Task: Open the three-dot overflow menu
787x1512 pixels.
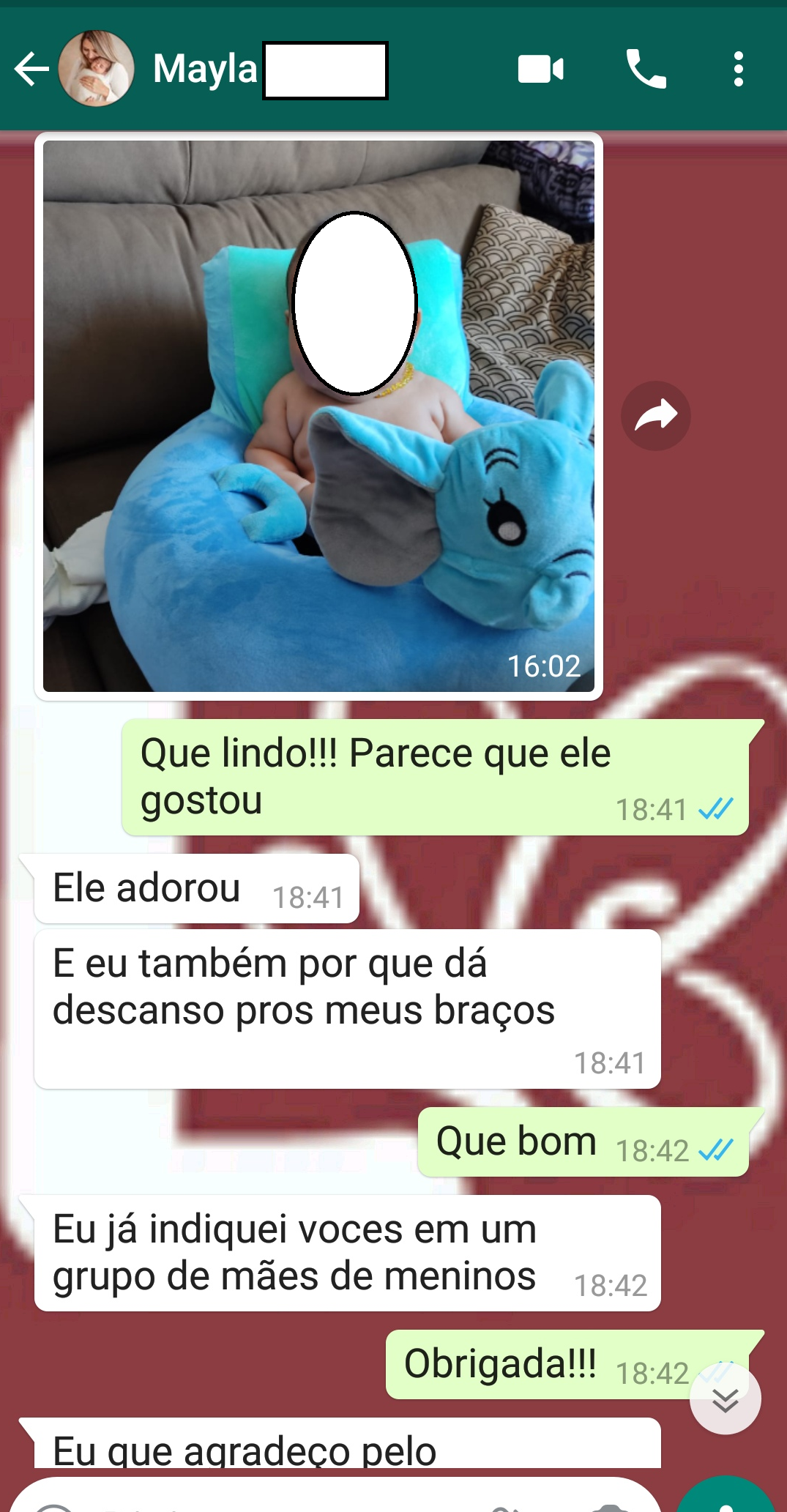Action: point(738,70)
